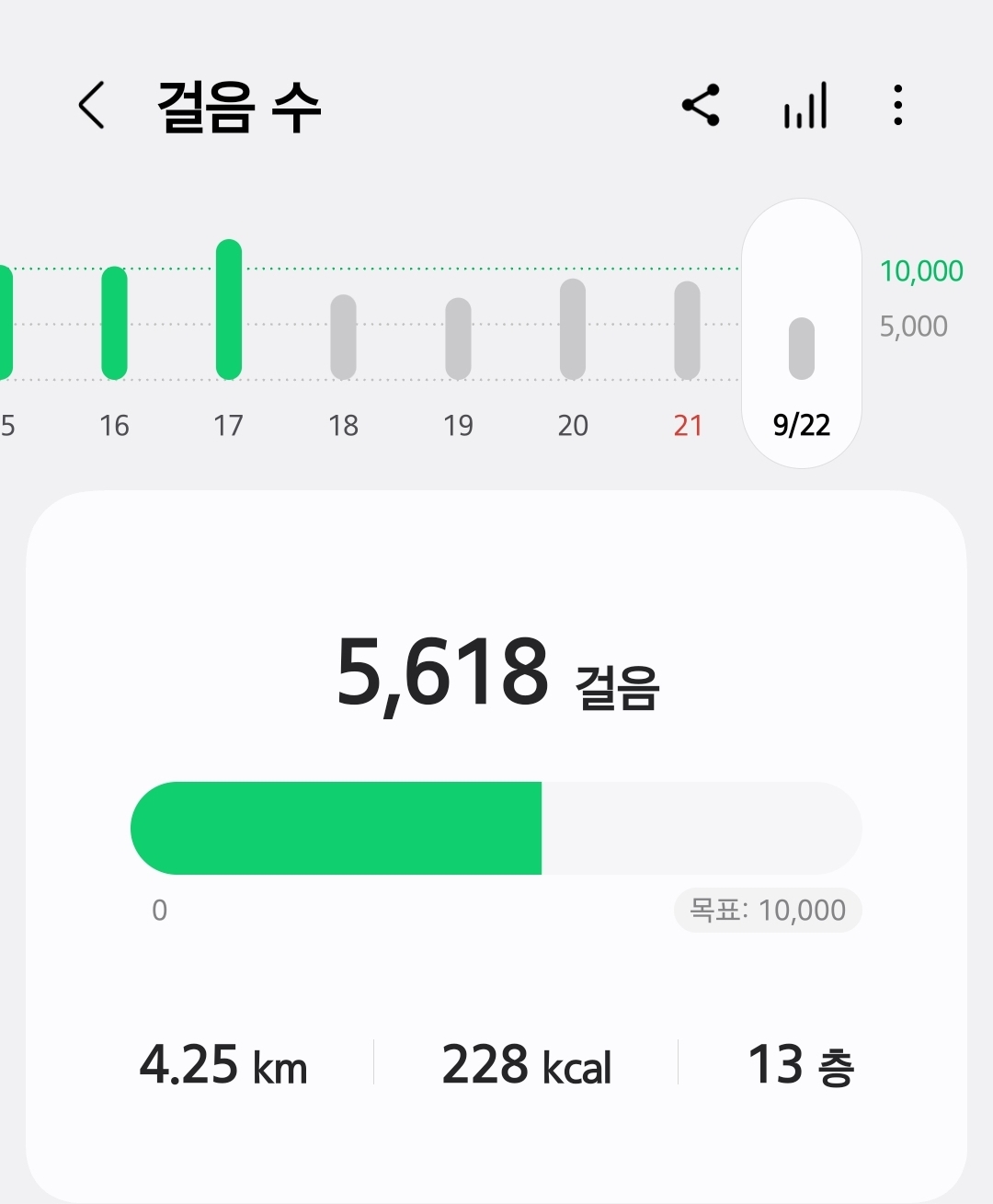Select the bar for day 20
The width and height of the screenshot is (993, 1204).
573,329
